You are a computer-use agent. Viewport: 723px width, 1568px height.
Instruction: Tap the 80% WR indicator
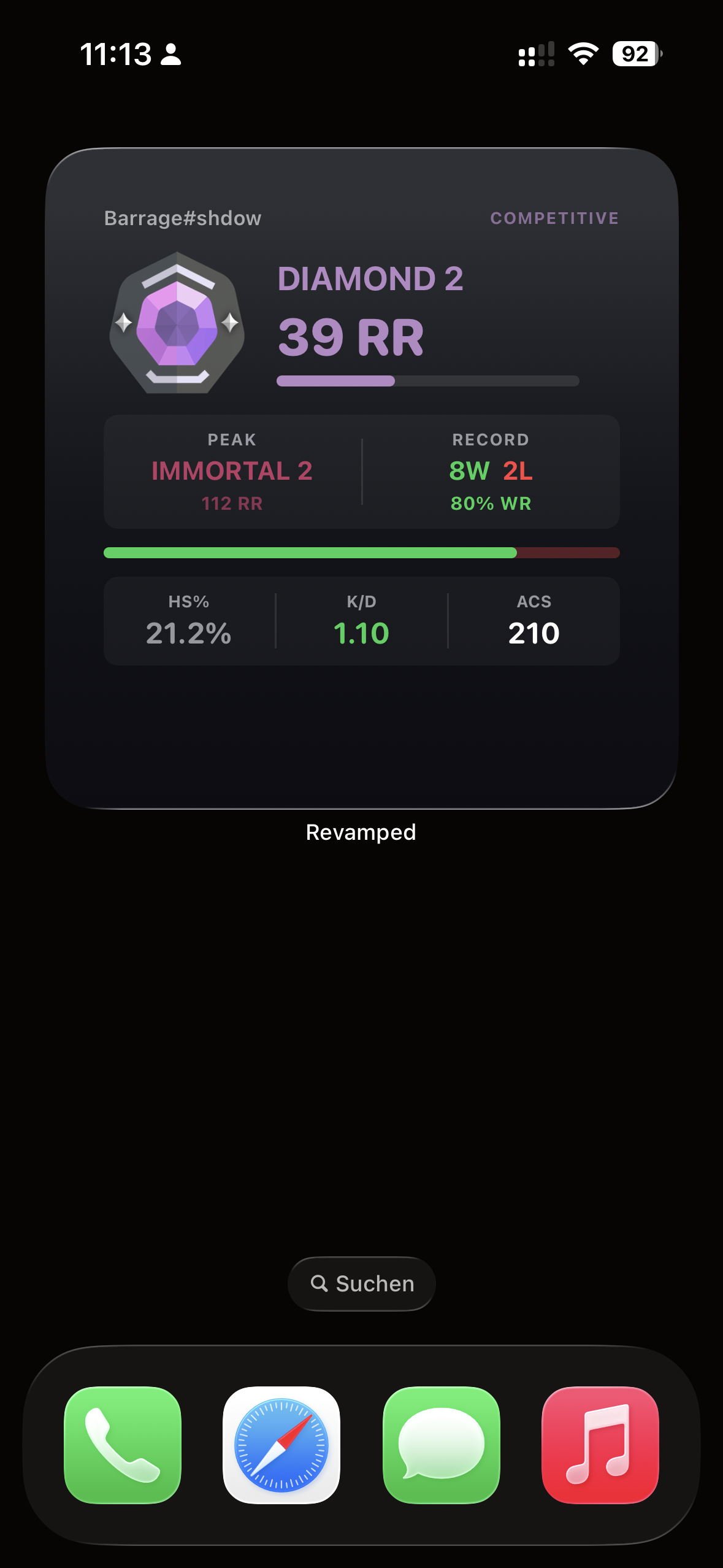click(x=491, y=504)
